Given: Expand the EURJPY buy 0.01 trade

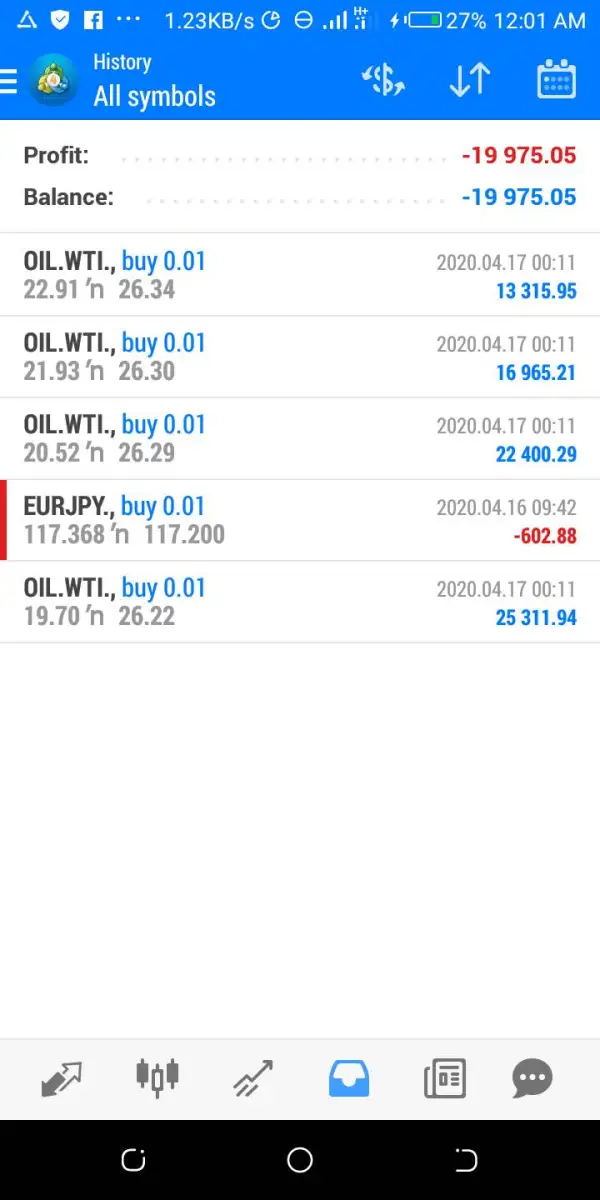Looking at the screenshot, I should coord(300,520).
